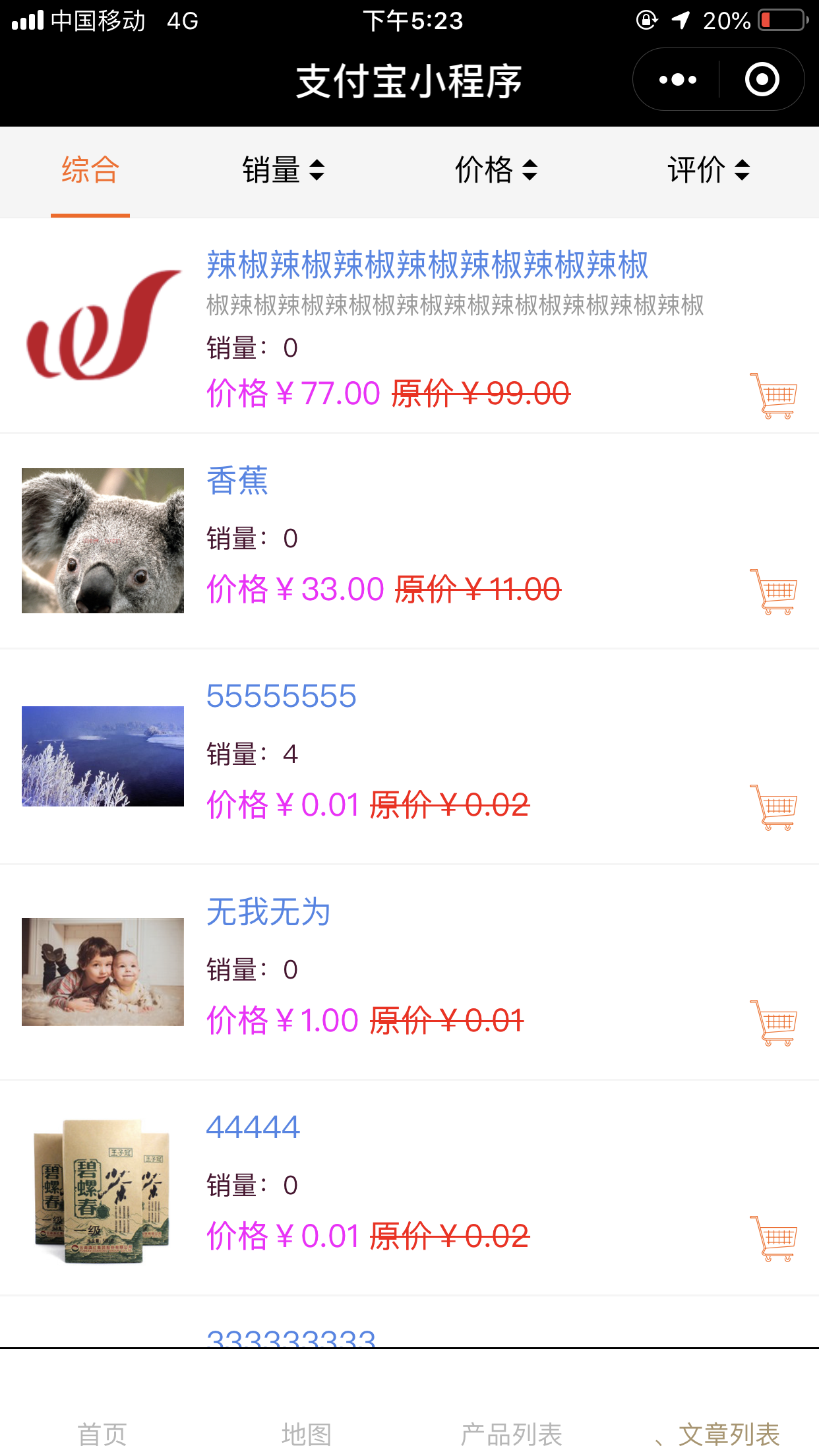The width and height of the screenshot is (819, 1456).
Task: Add the 辣椒 product to cart
Action: coord(773,396)
